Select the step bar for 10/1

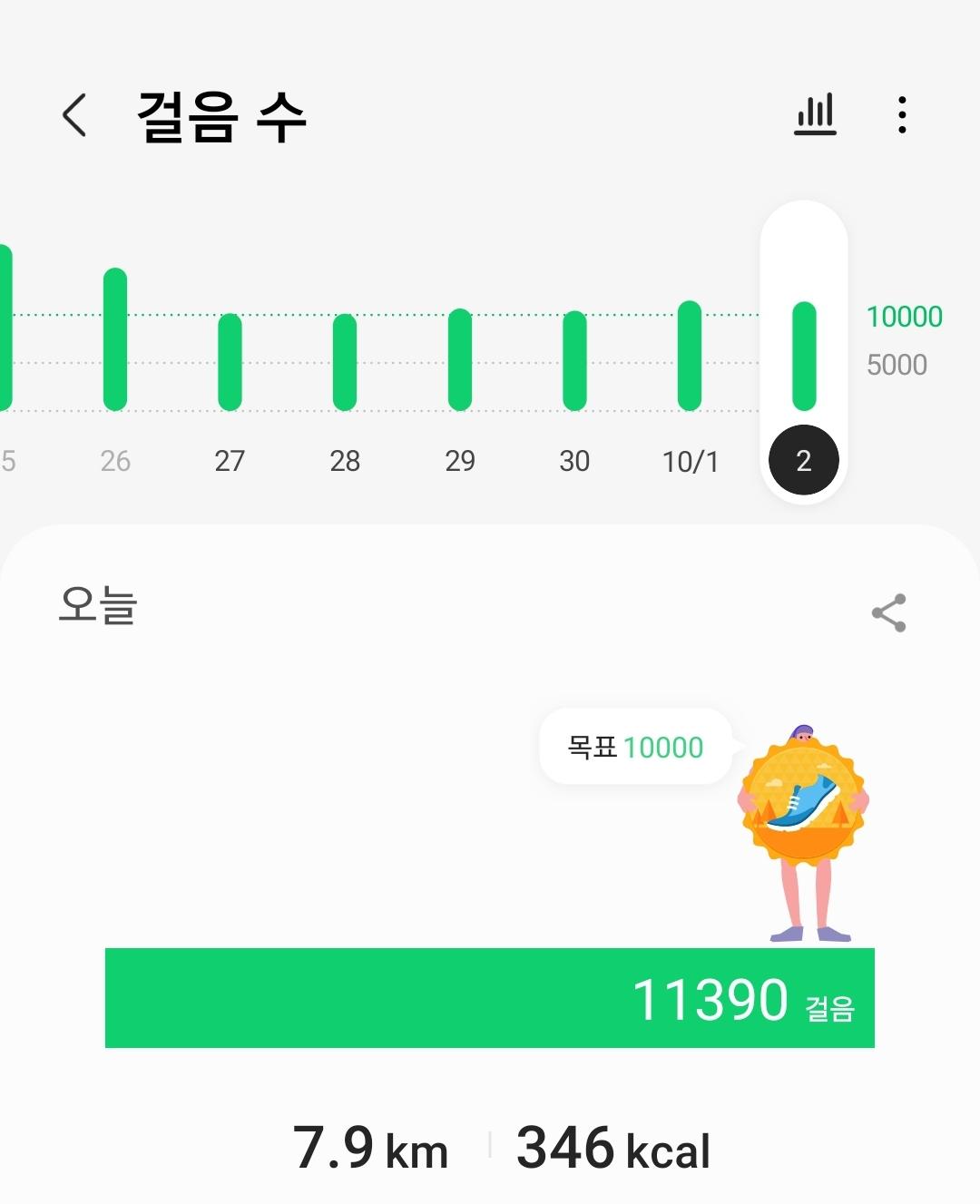690,356
